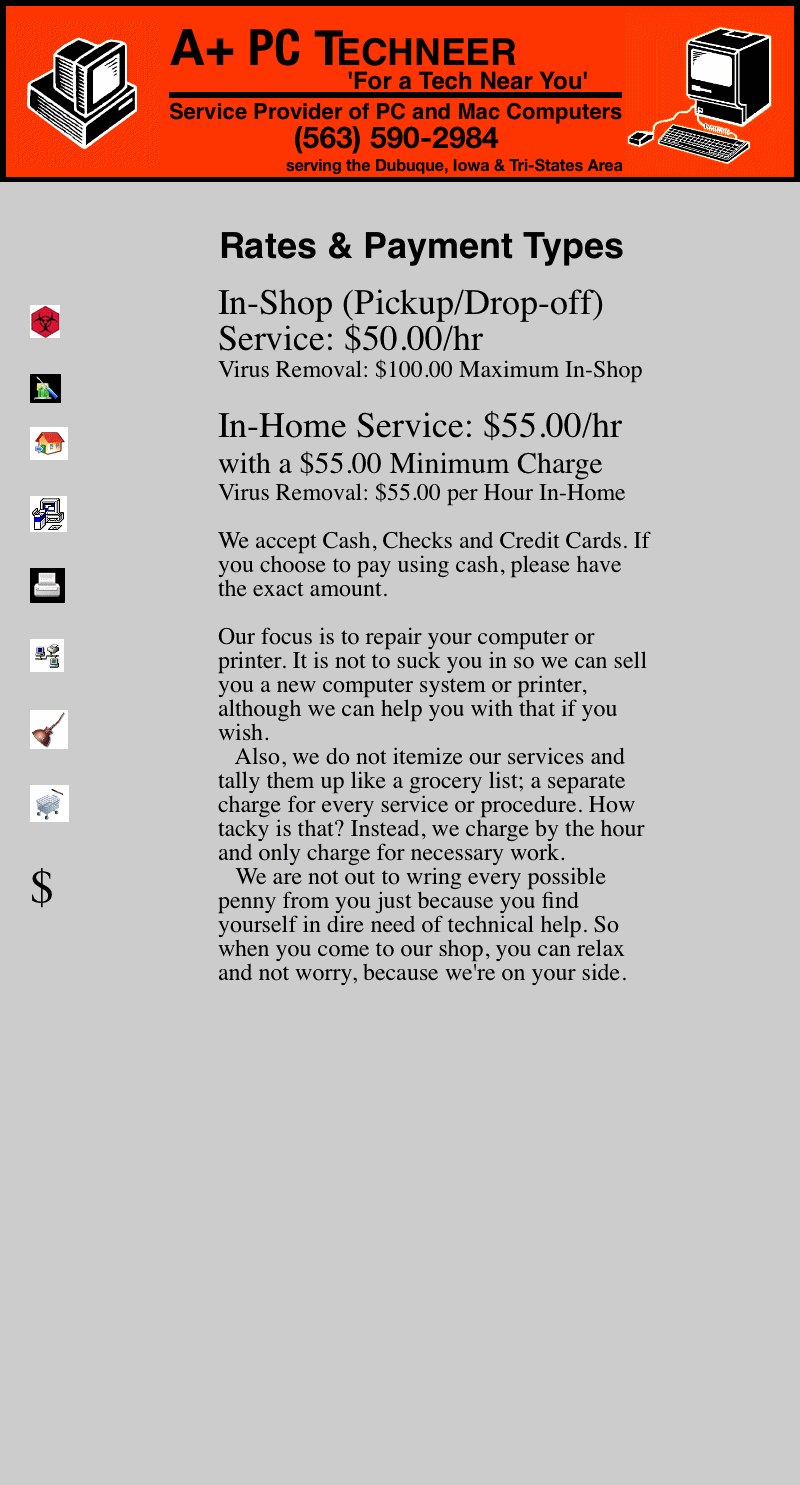Open the printer icon
This screenshot has height=1485, width=800.
47,585
